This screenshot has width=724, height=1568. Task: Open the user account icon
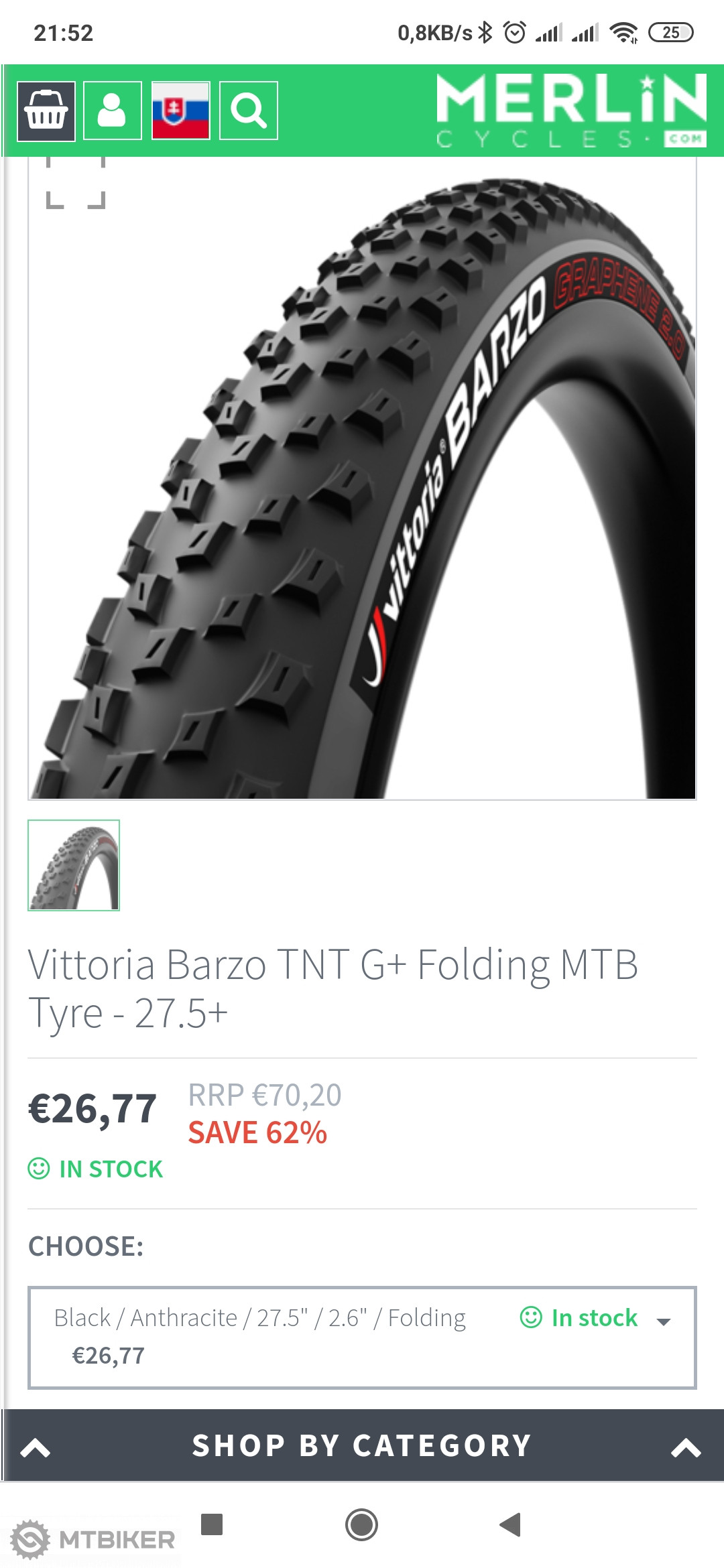112,111
